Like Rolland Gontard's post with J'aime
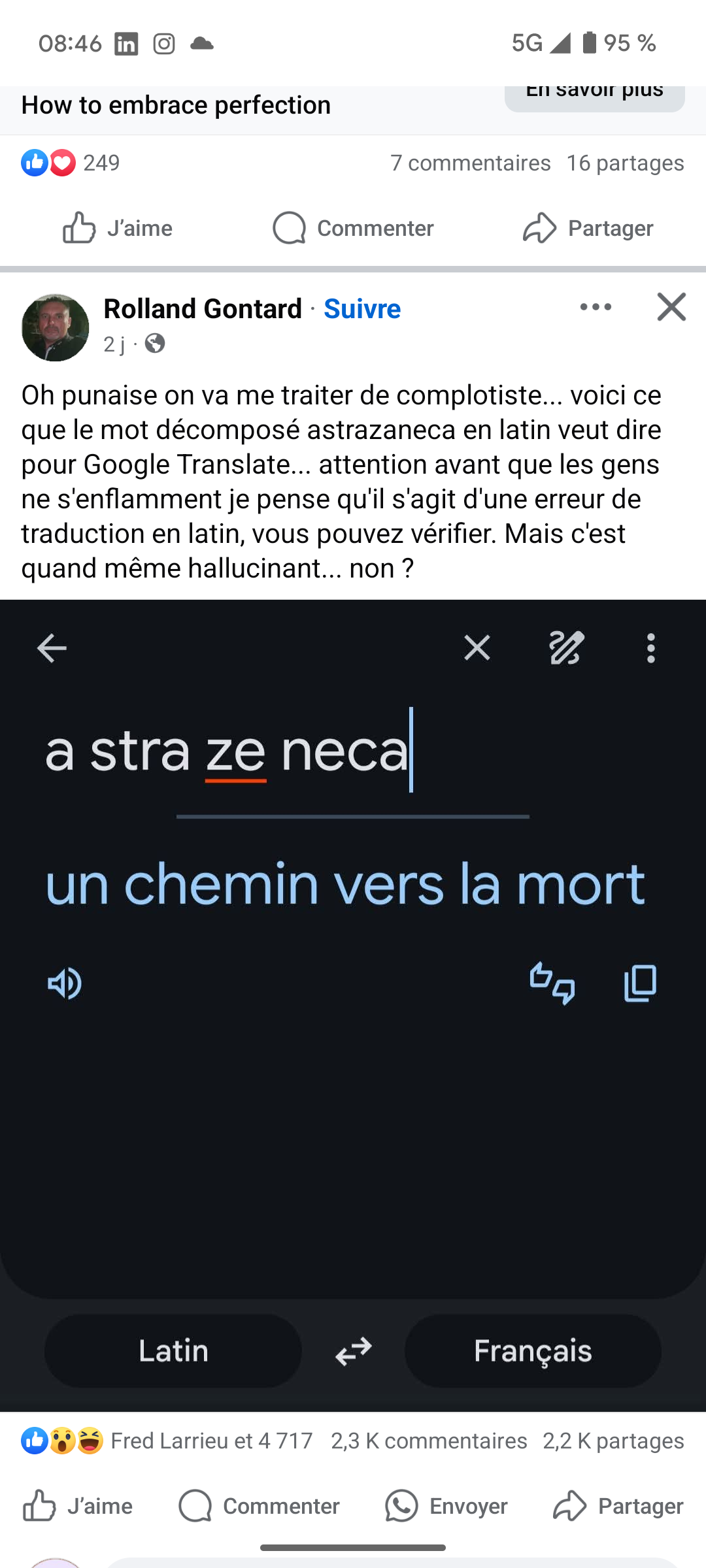 tap(78, 1506)
